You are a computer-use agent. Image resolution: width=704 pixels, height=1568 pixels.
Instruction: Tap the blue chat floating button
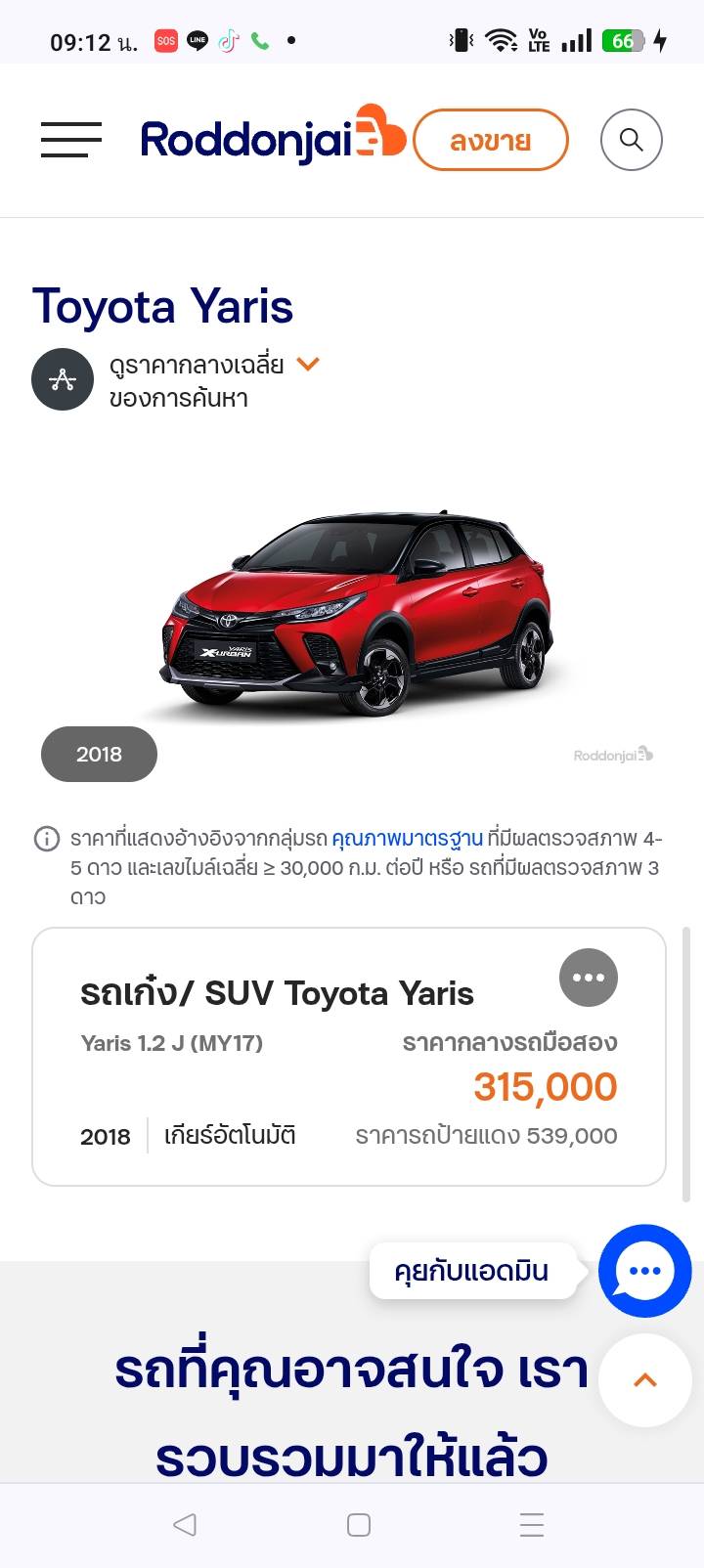pos(644,1271)
